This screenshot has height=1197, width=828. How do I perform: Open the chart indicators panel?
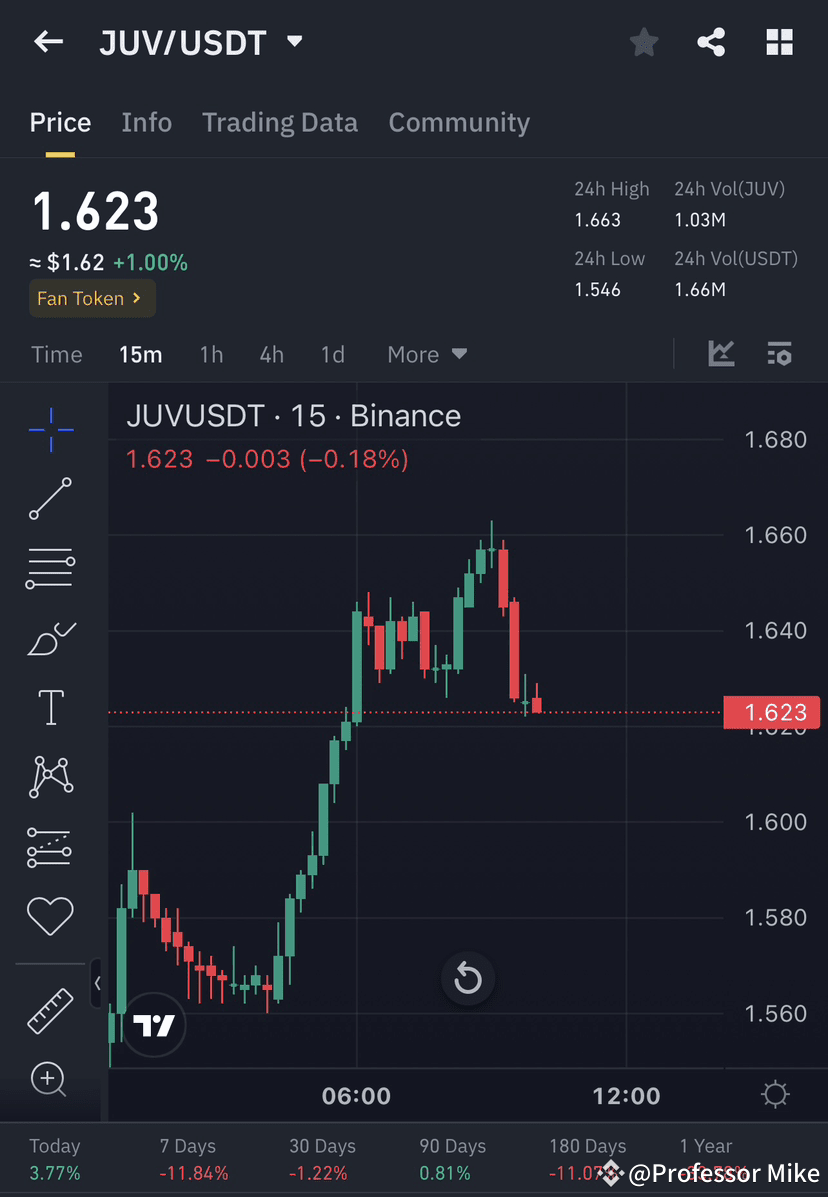779,353
